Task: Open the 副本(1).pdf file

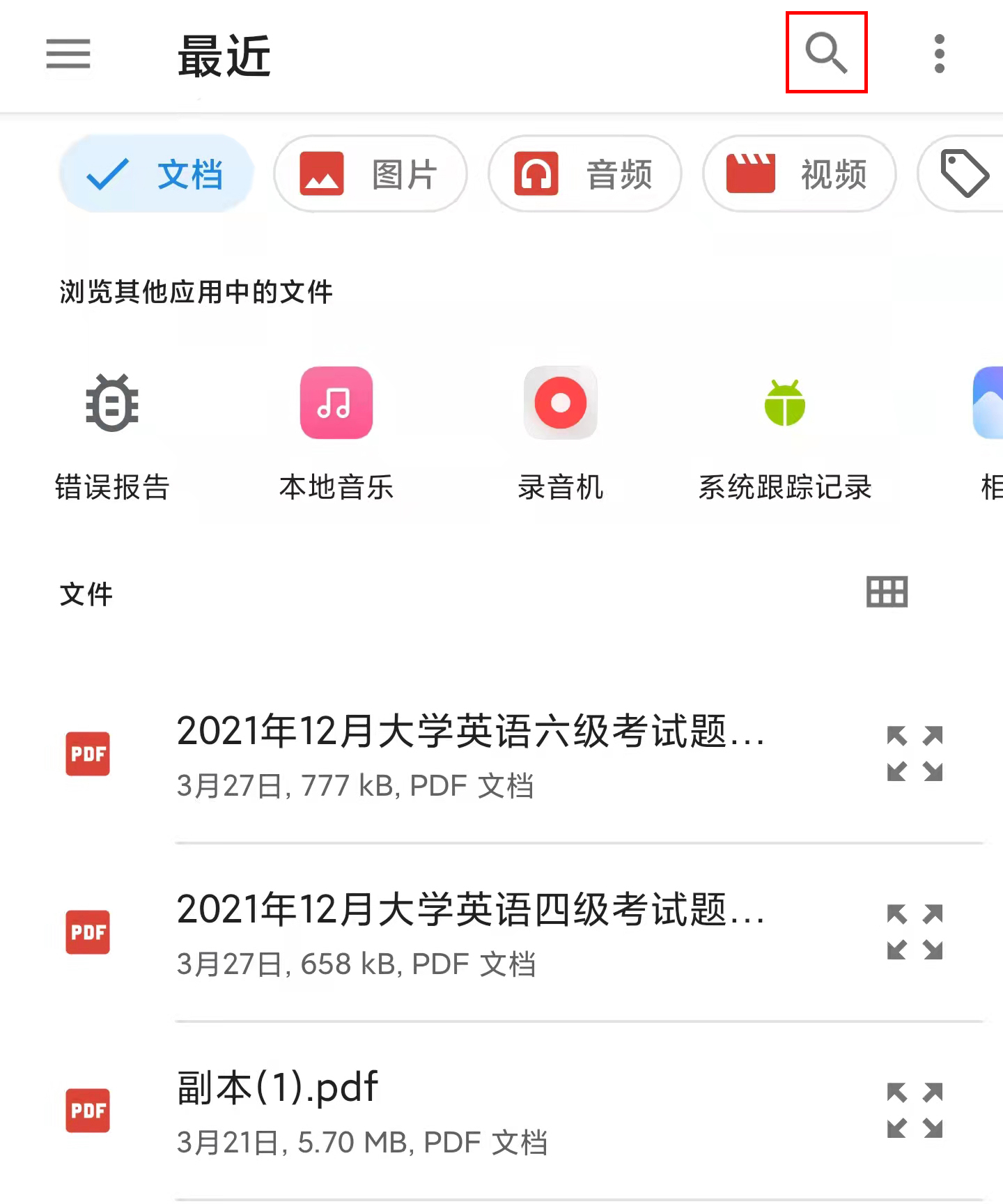Action: tap(362, 1111)
